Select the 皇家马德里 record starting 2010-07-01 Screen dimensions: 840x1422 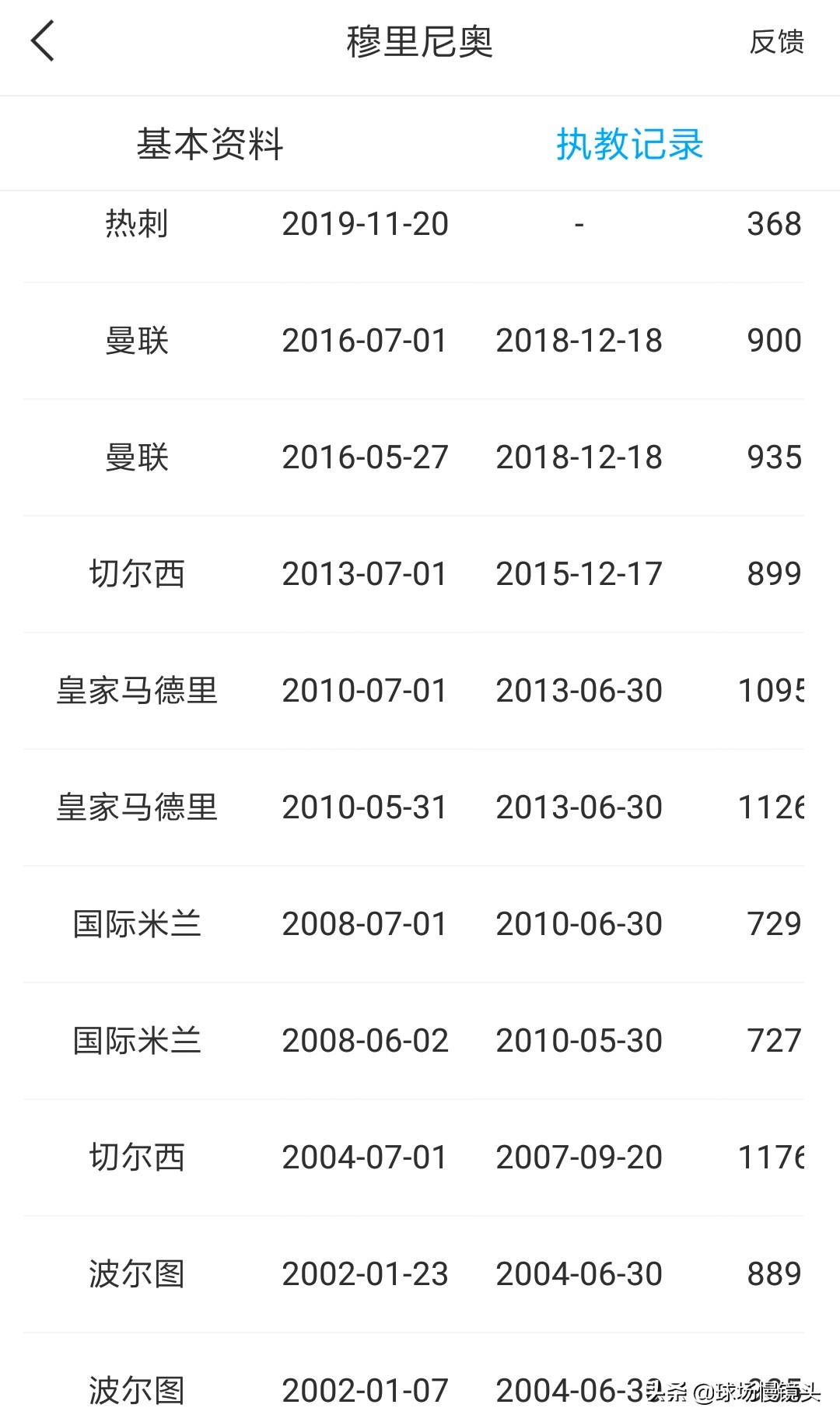point(420,690)
